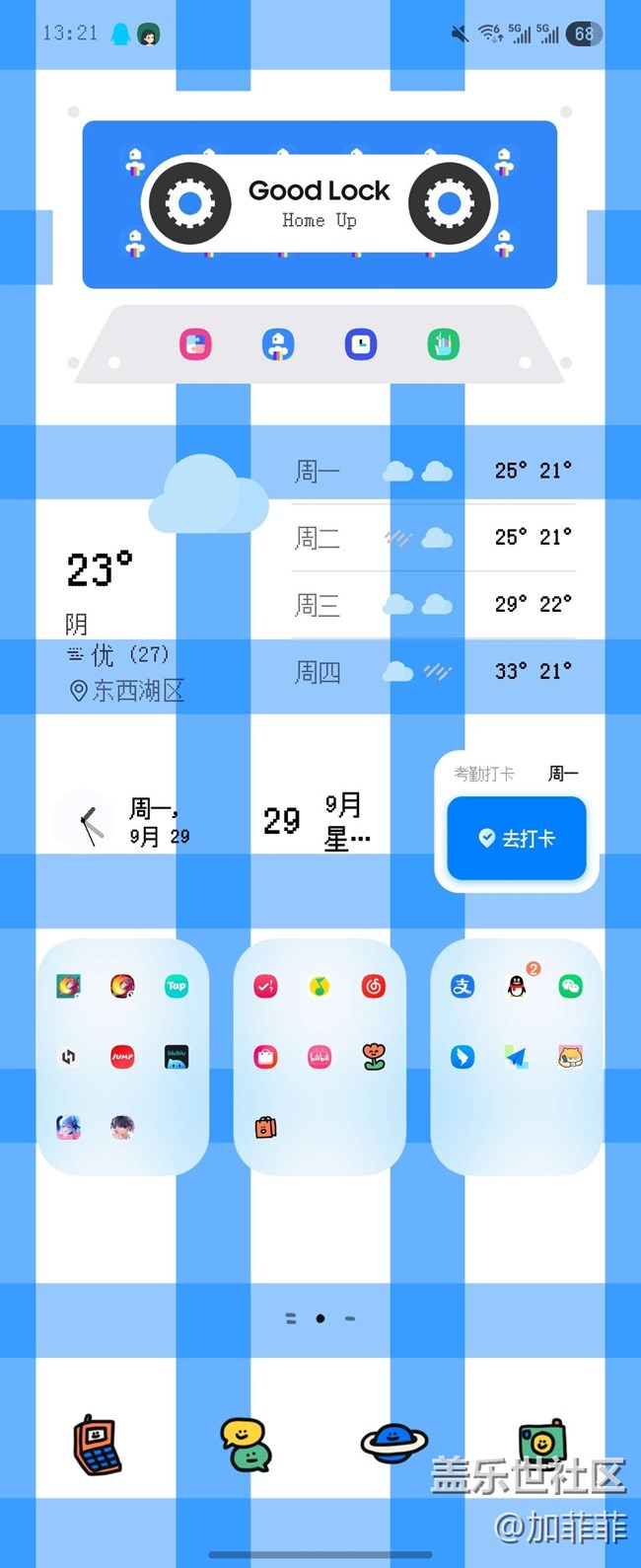Tap the 去打卡 clock-in button
This screenshot has width=641, height=1568.
click(x=517, y=839)
